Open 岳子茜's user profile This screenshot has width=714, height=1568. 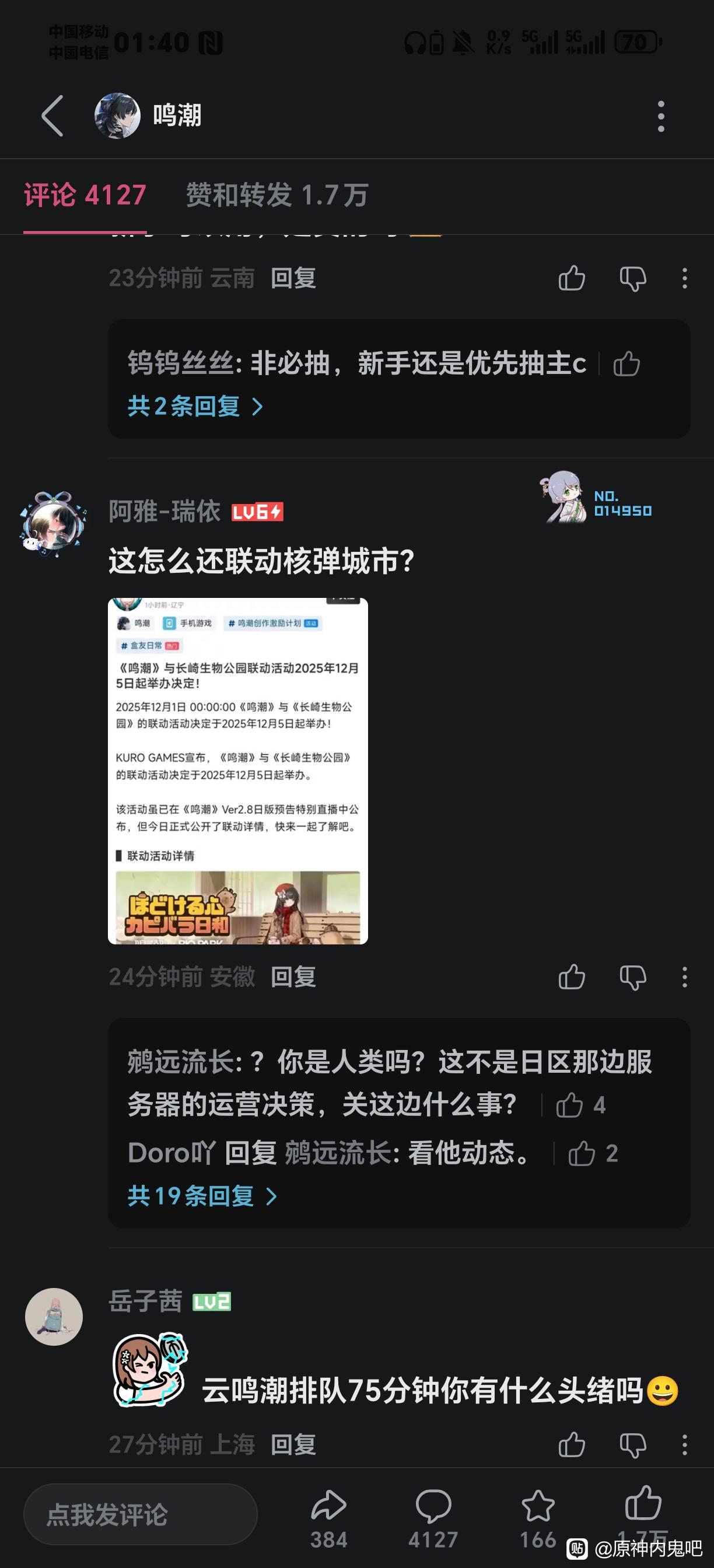54,1316
